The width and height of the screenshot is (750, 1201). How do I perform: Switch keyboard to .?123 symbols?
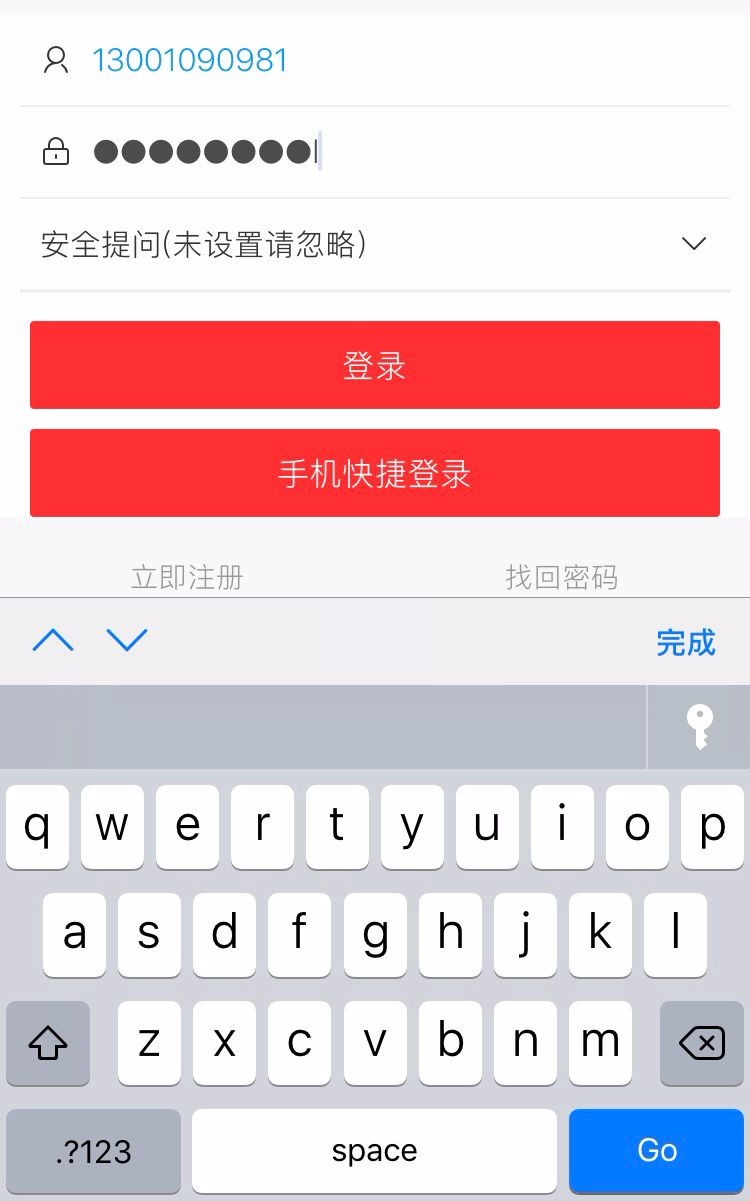[x=93, y=1151]
